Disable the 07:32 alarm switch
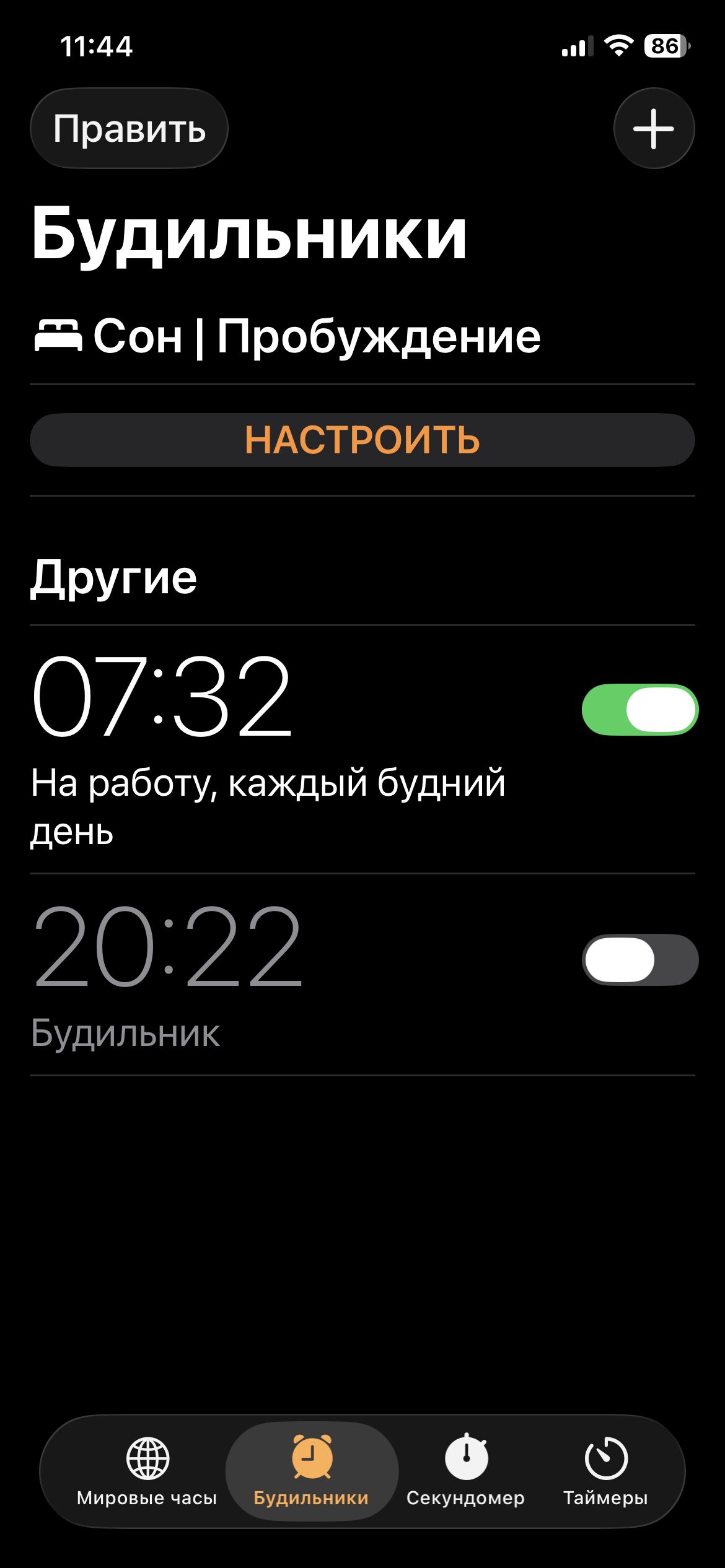This screenshot has height=1568, width=725. tap(639, 710)
